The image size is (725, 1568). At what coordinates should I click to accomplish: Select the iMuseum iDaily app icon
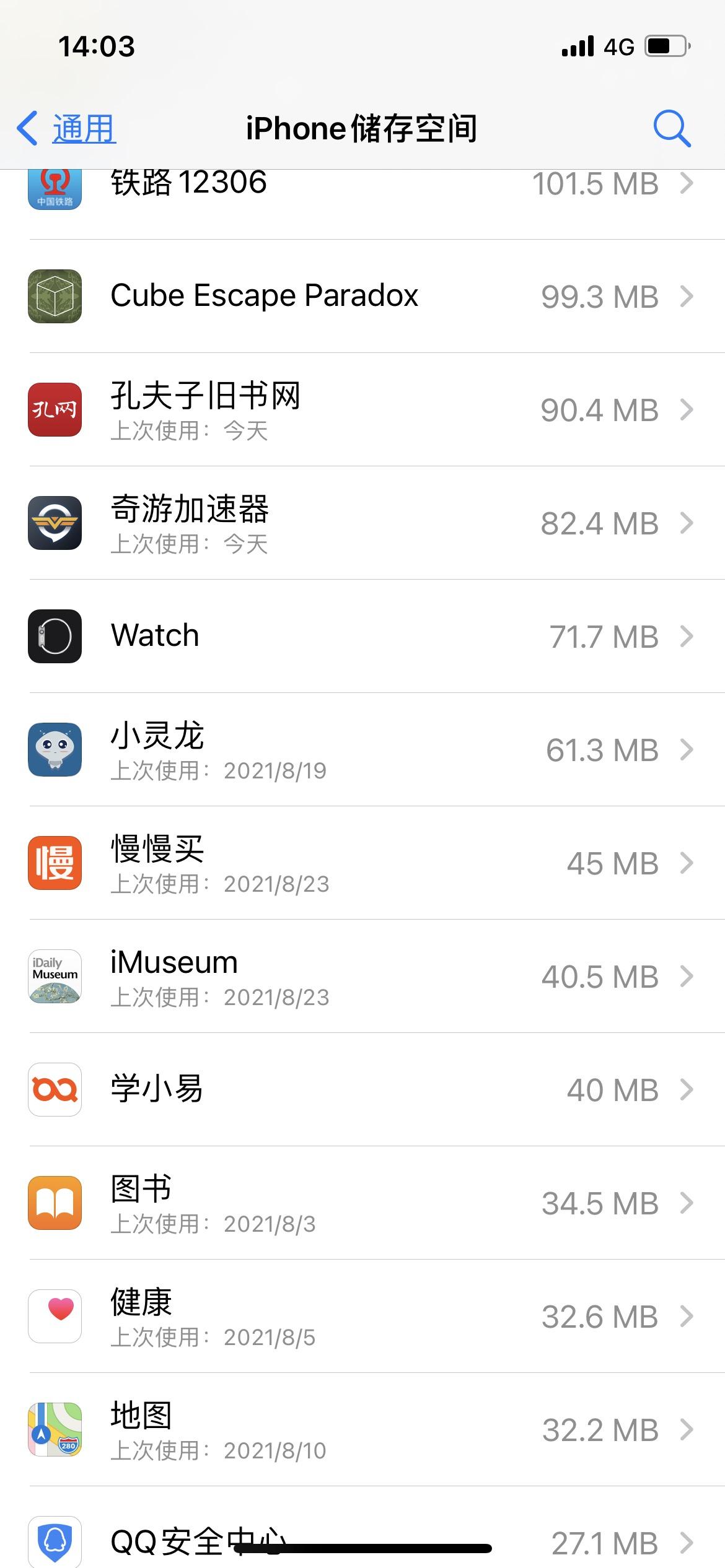pyautogui.click(x=55, y=976)
